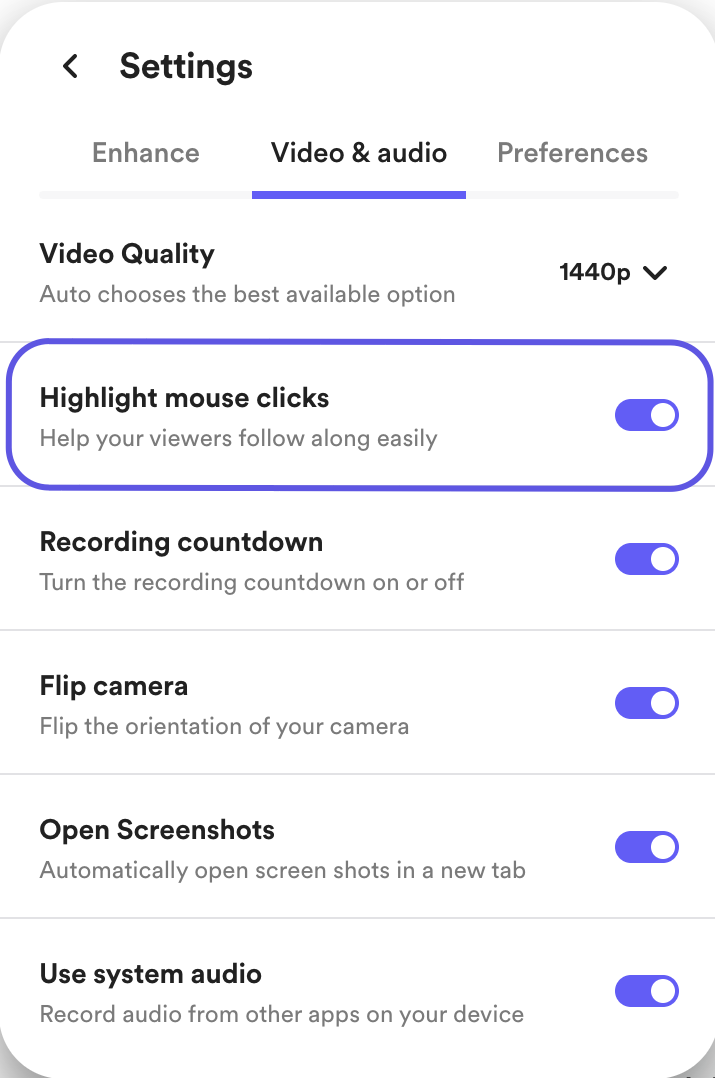Viewport: 728px width, 1078px height.
Task: Switch to the Enhance tab
Action: click(146, 153)
